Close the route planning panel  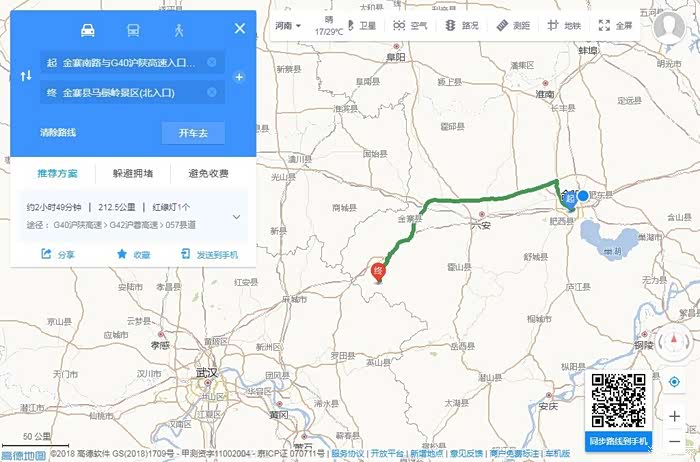tap(239, 29)
